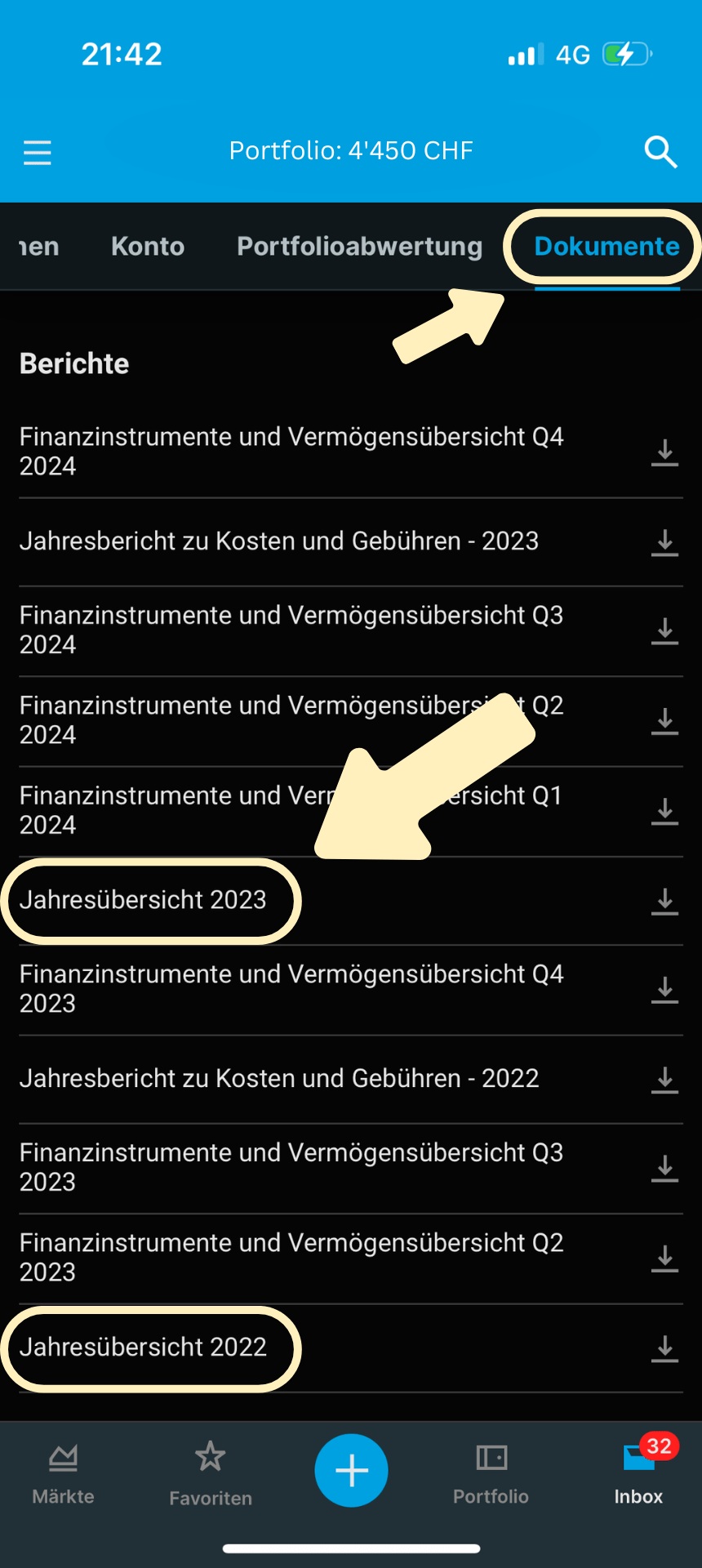Image resolution: width=702 pixels, height=1568 pixels.
Task: Select the Dokumente tab
Action: coord(606,246)
